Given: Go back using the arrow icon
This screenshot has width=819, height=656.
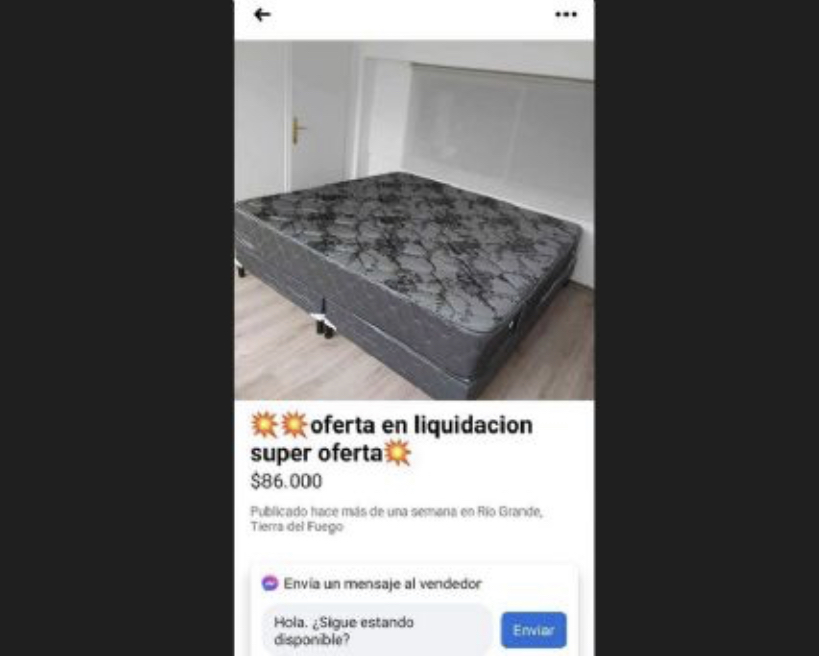Looking at the screenshot, I should tap(262, 15).
